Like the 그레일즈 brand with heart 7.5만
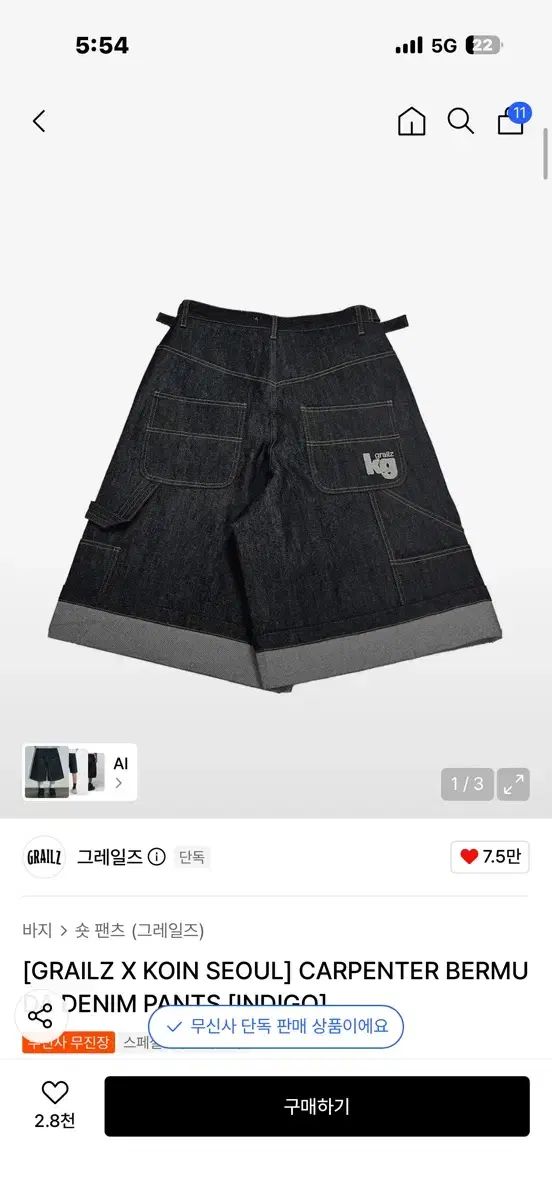This screenshot has height=1200, width=552. (490, 856)
